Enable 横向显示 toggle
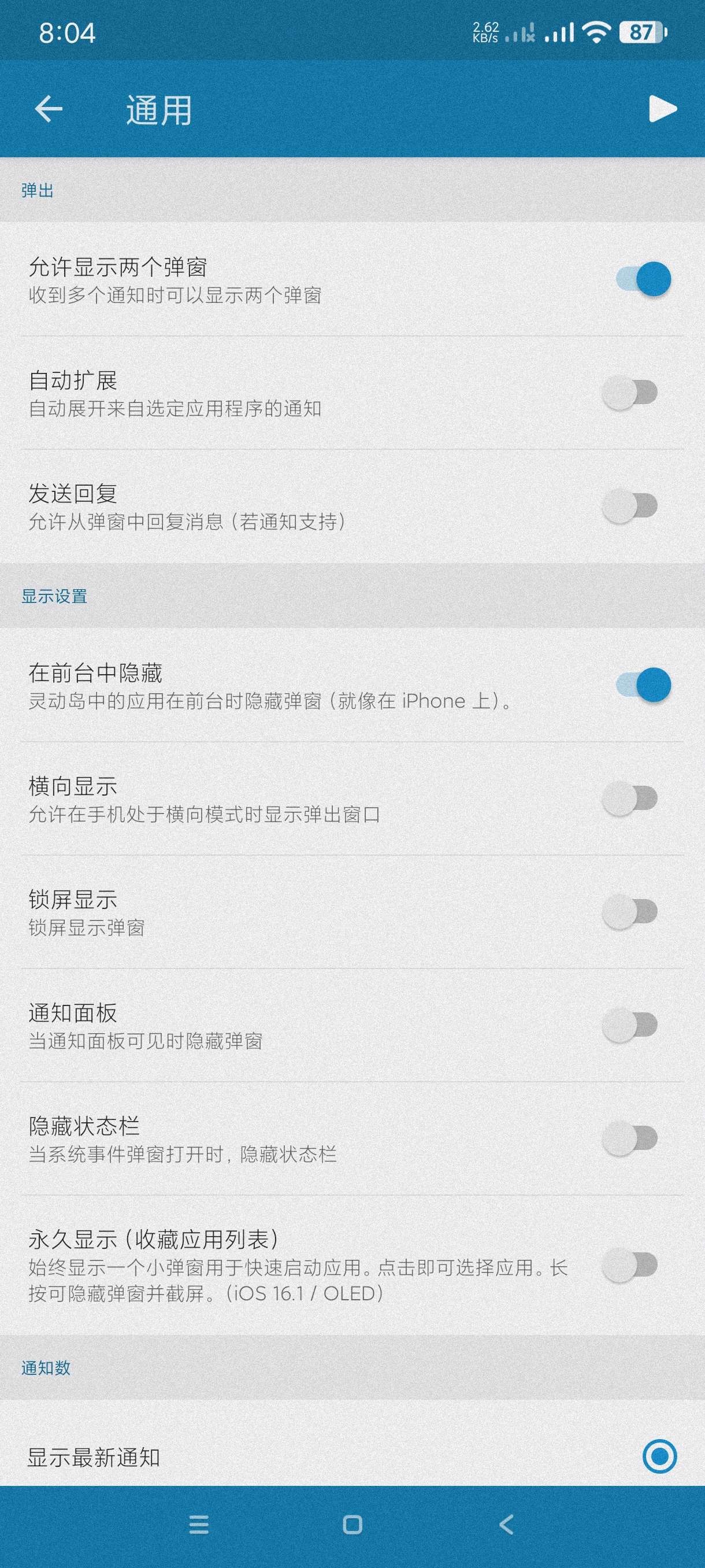 tap(630, 798)
